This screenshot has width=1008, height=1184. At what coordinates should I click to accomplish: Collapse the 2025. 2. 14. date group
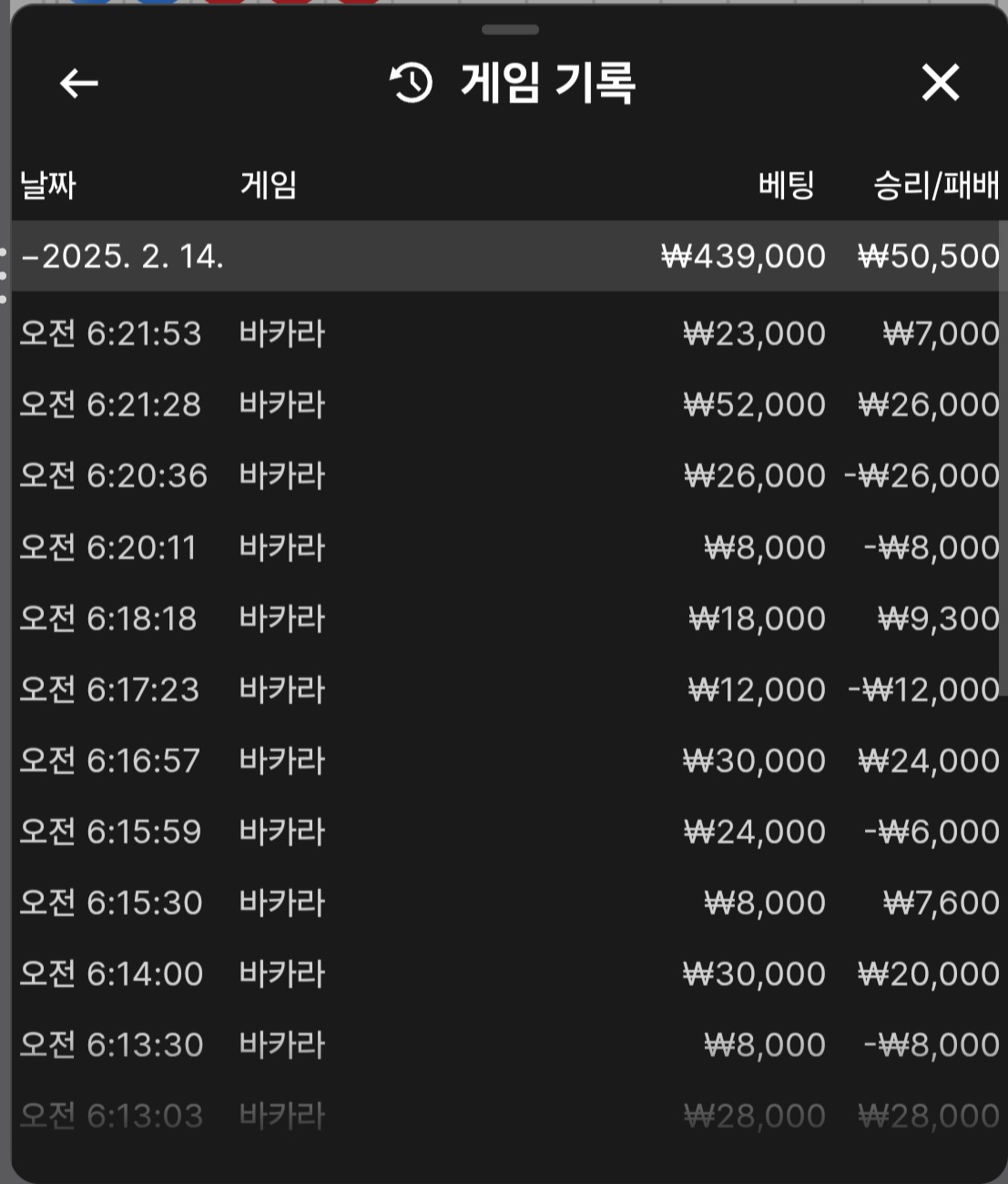[122, 256]
